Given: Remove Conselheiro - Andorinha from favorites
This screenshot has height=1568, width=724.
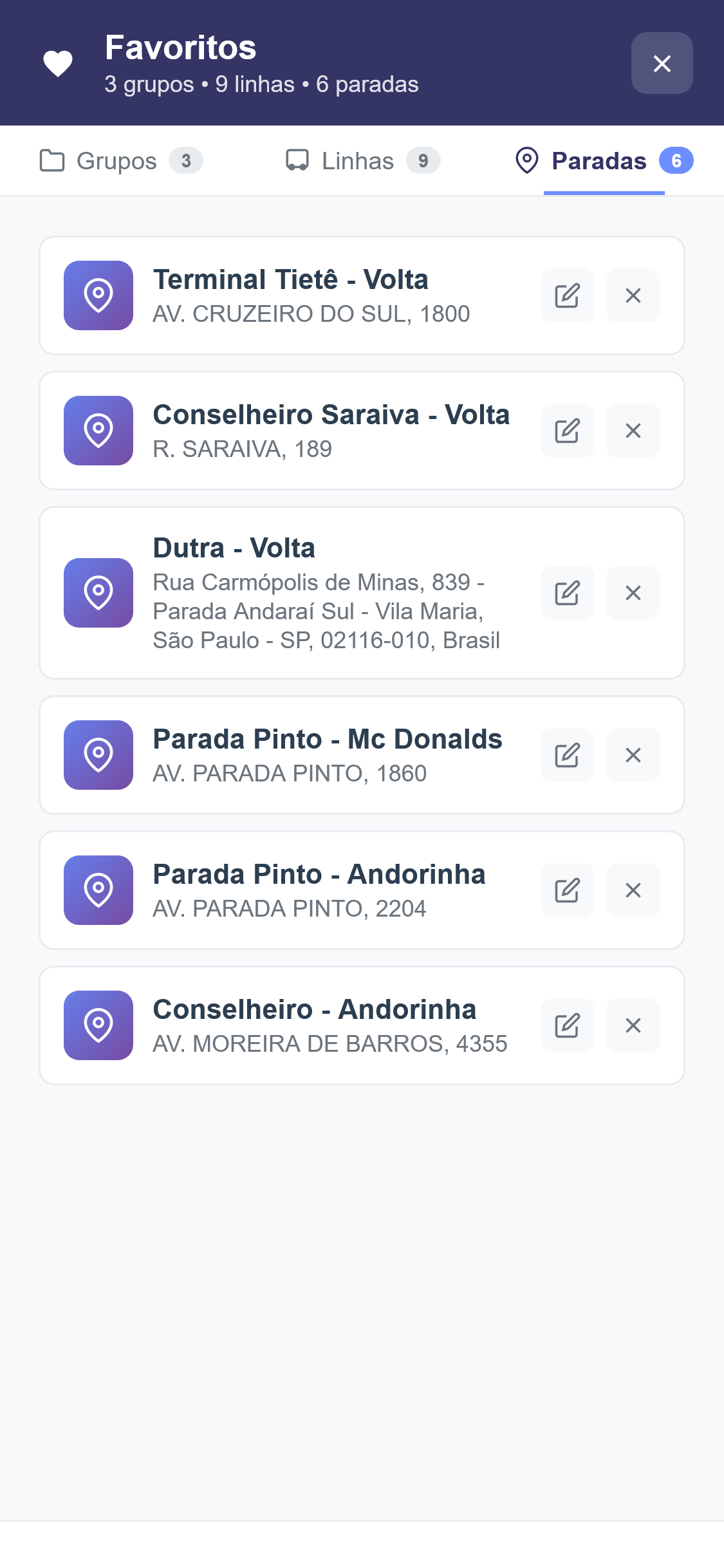Looking at the screenshot, I should (632, 1025).
